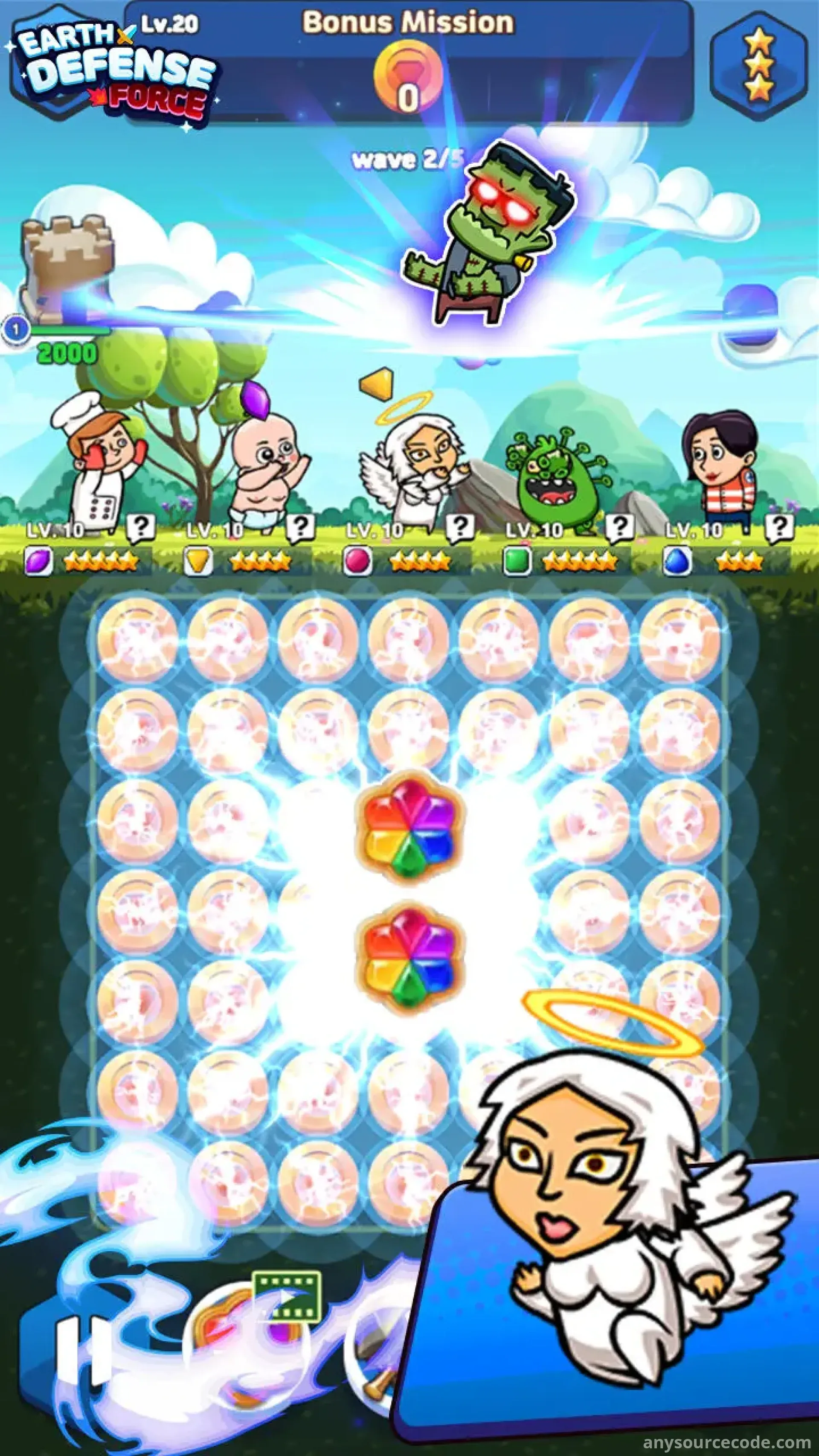Open the baby hero's question mark info
The width and height of the screenshot is (819, 1456).
(299, 527)
